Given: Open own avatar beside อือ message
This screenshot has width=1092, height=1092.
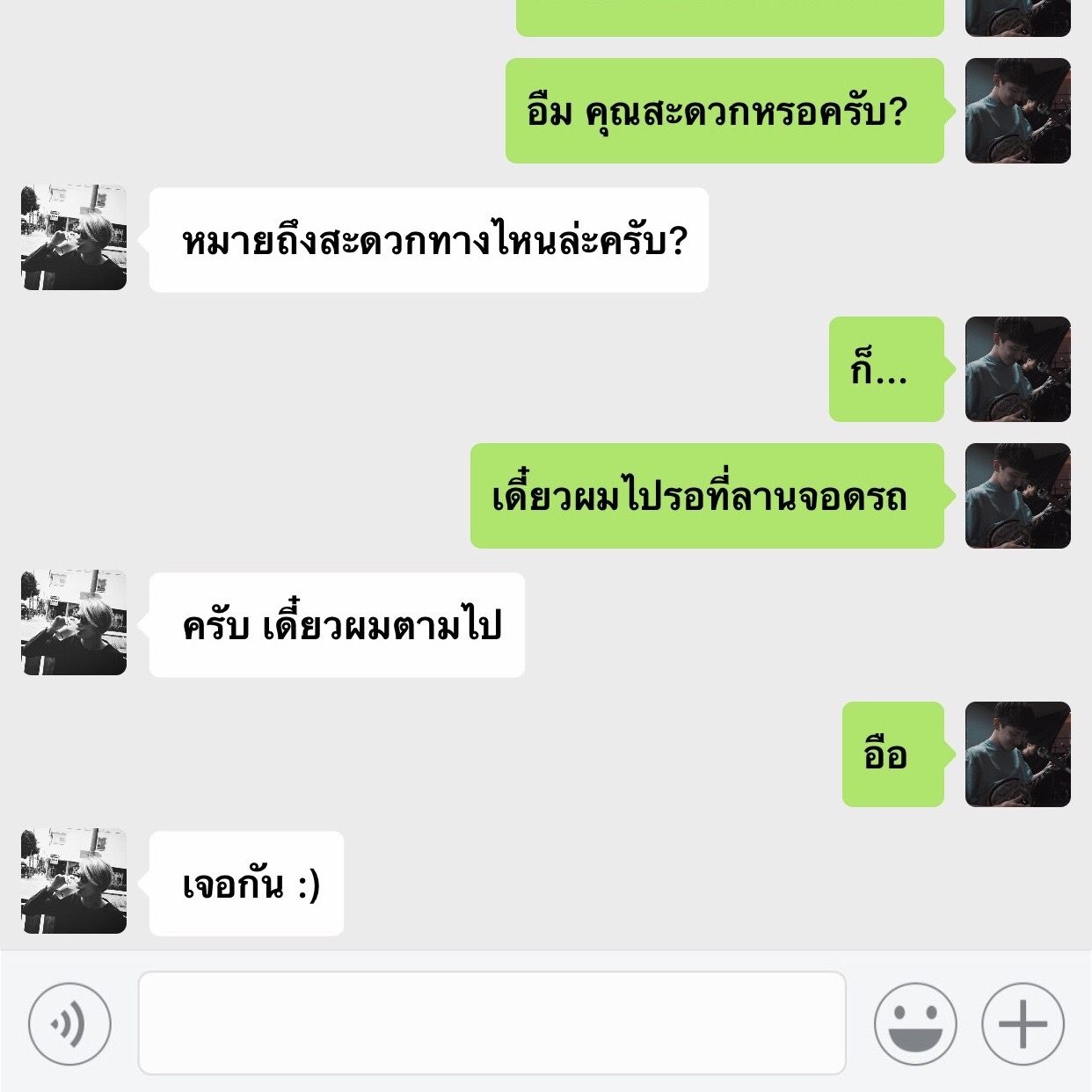Looking at the screenshot, I should coord(1017,754).
